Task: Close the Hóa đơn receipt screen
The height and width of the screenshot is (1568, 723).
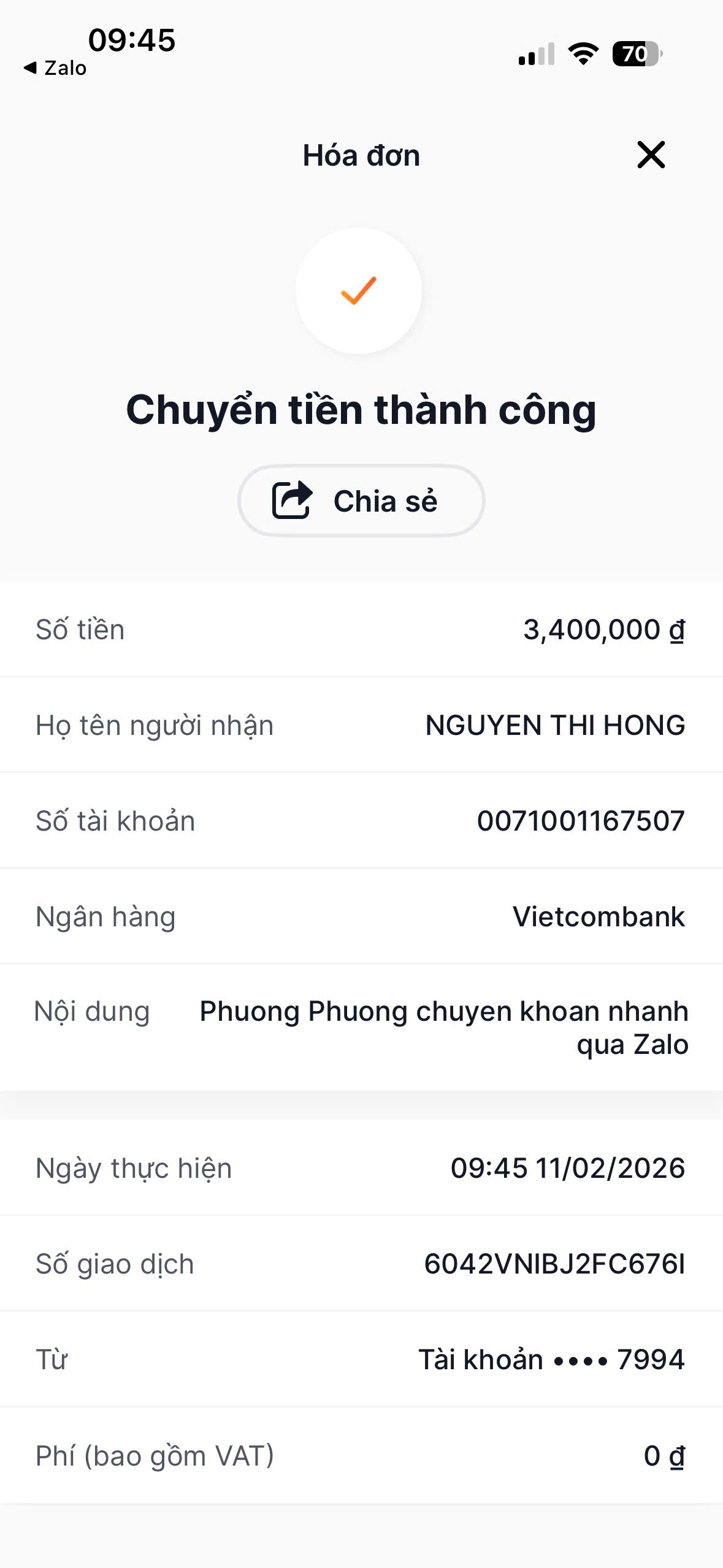Action: (651, 155)
